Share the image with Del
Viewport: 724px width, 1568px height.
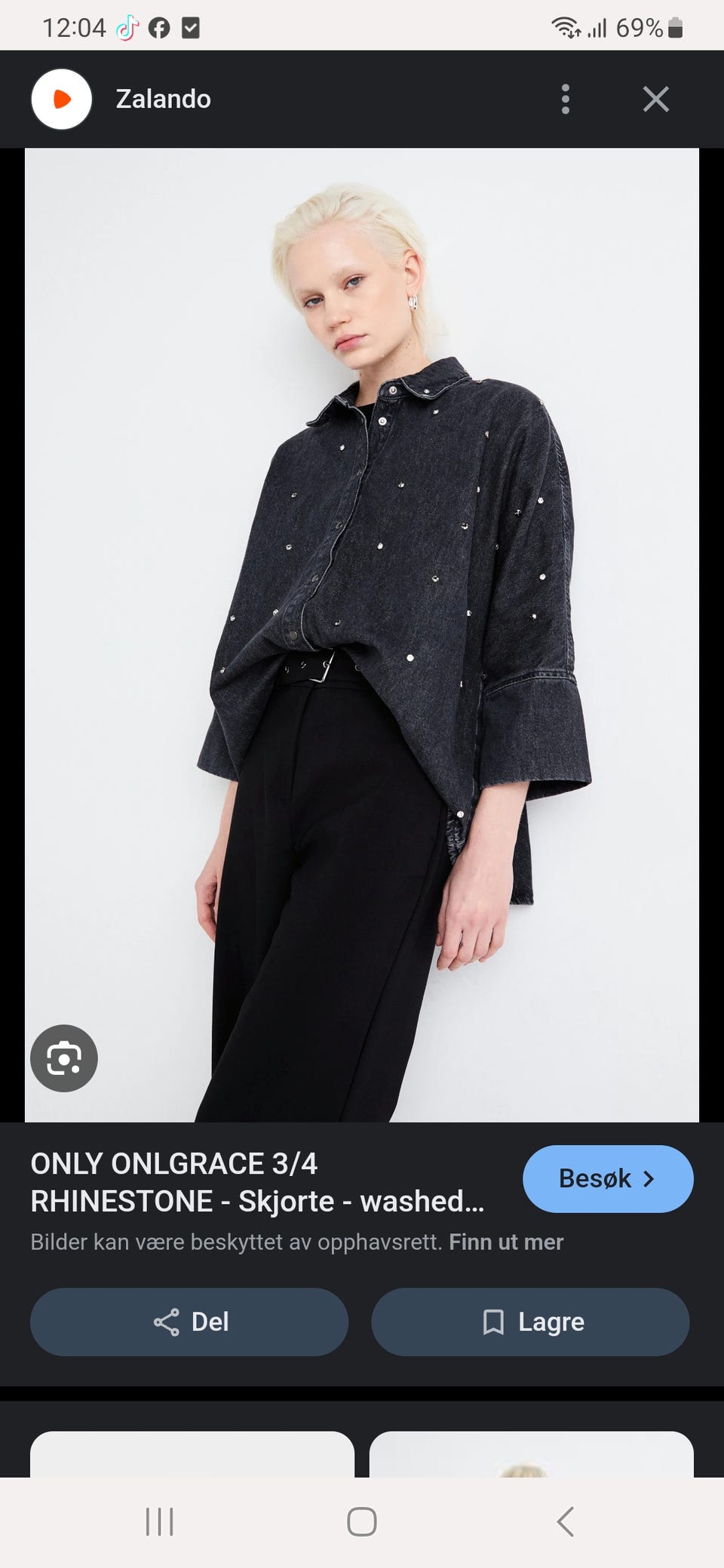189,1322
